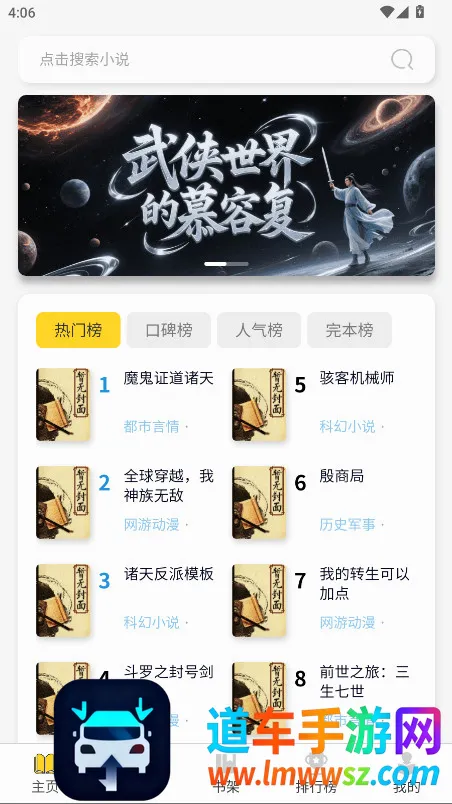Open the novel 魔鬼证道诸天
This screenshot has width=452, height=804.
click(x=168, y=378)
